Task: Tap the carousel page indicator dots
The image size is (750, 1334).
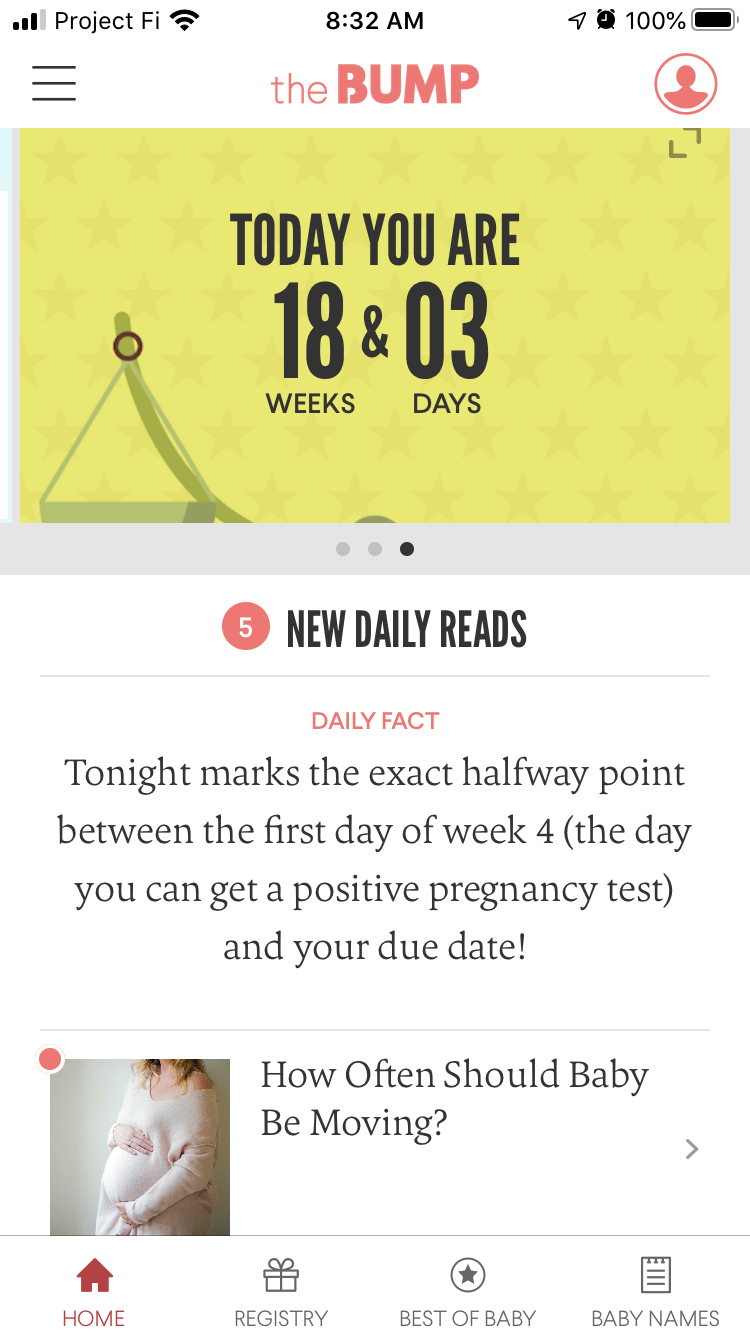Action: [375, 549]
